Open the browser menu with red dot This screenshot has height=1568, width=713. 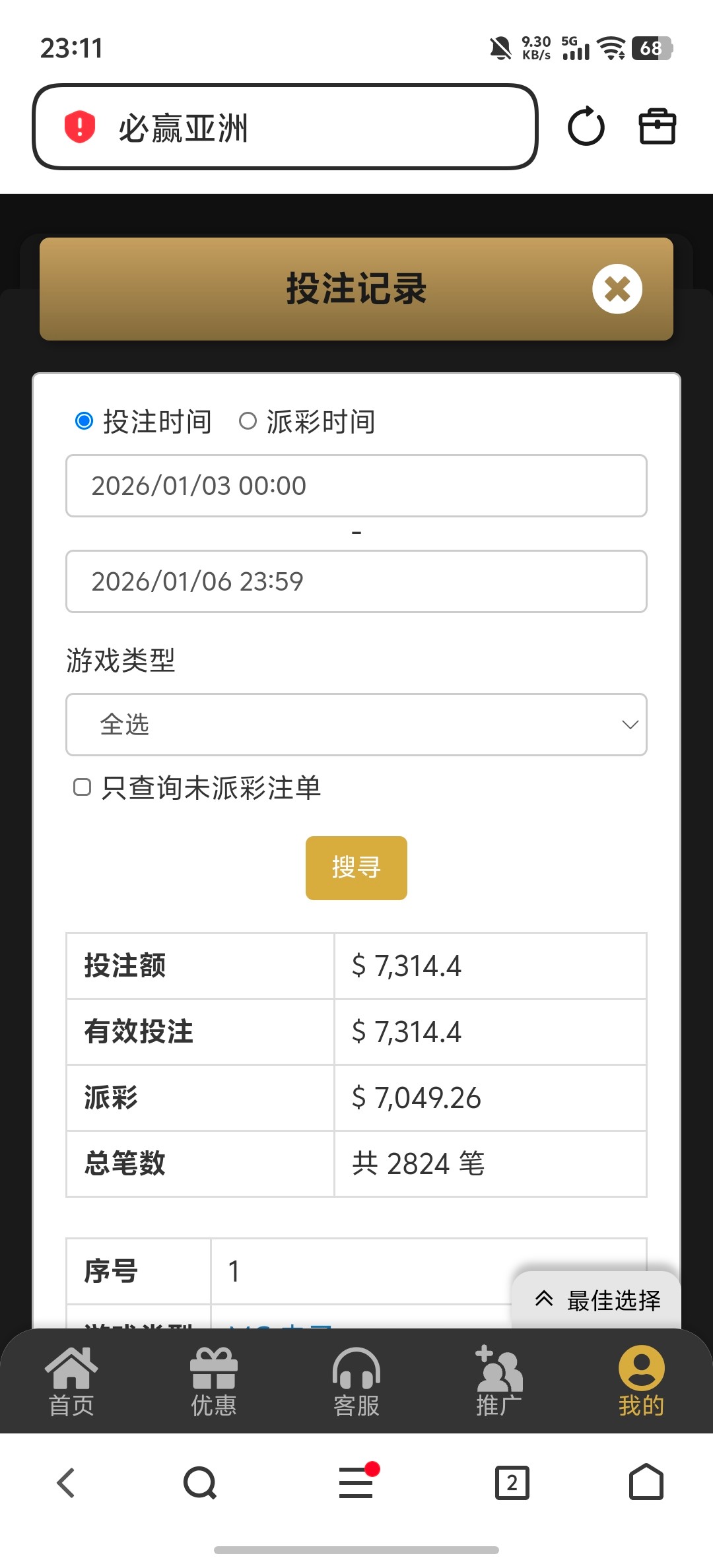tap(356, 1483)
